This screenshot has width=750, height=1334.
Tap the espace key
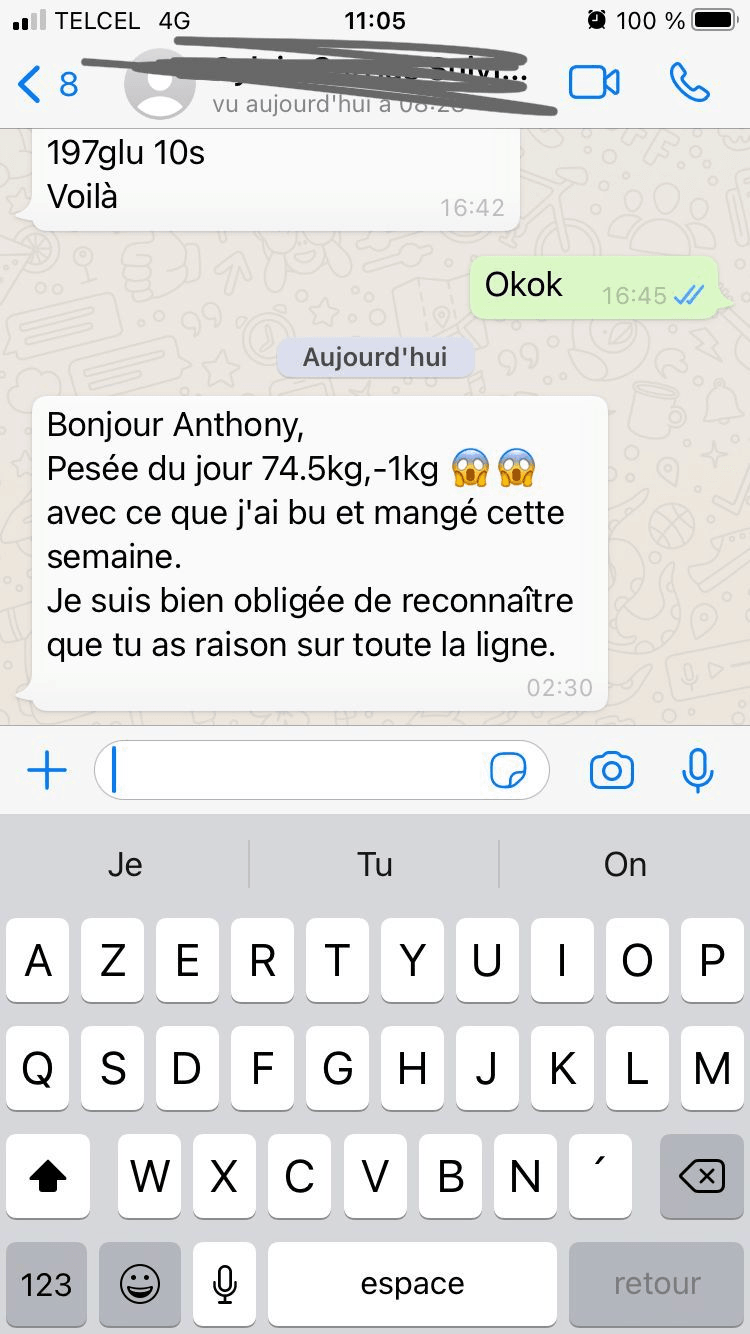click(x=412, y=1284)
